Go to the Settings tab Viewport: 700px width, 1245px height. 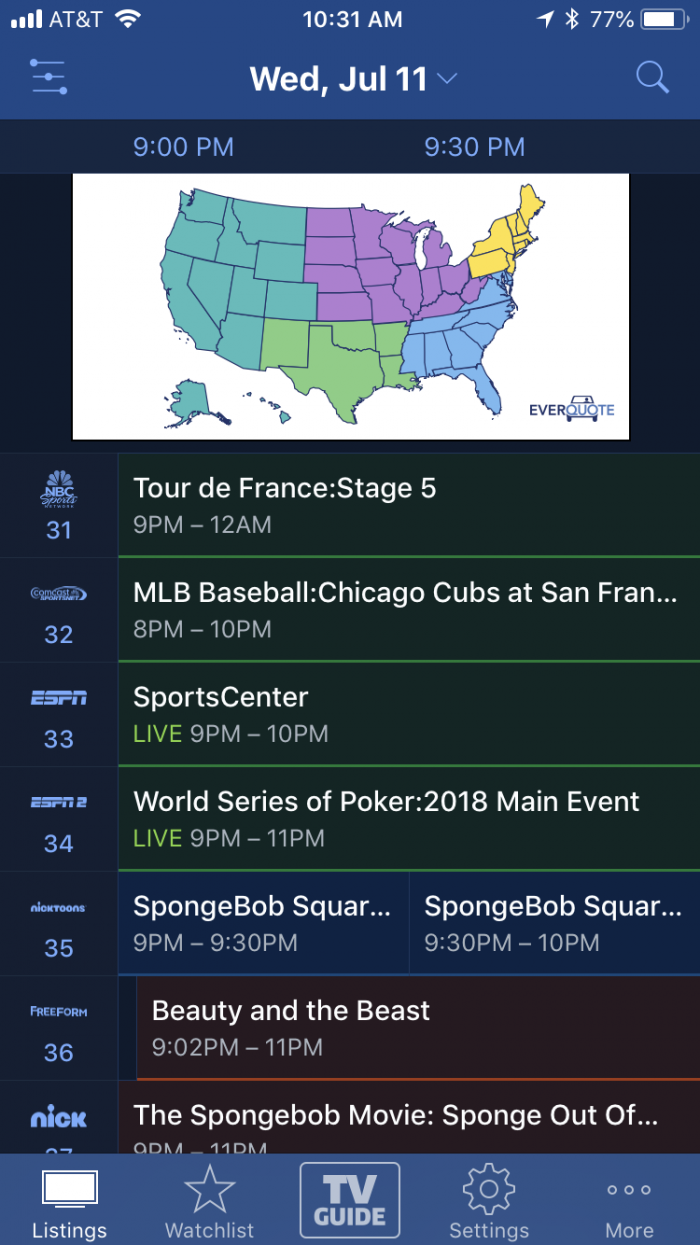pyautogui.click(x=489, y=1203)
